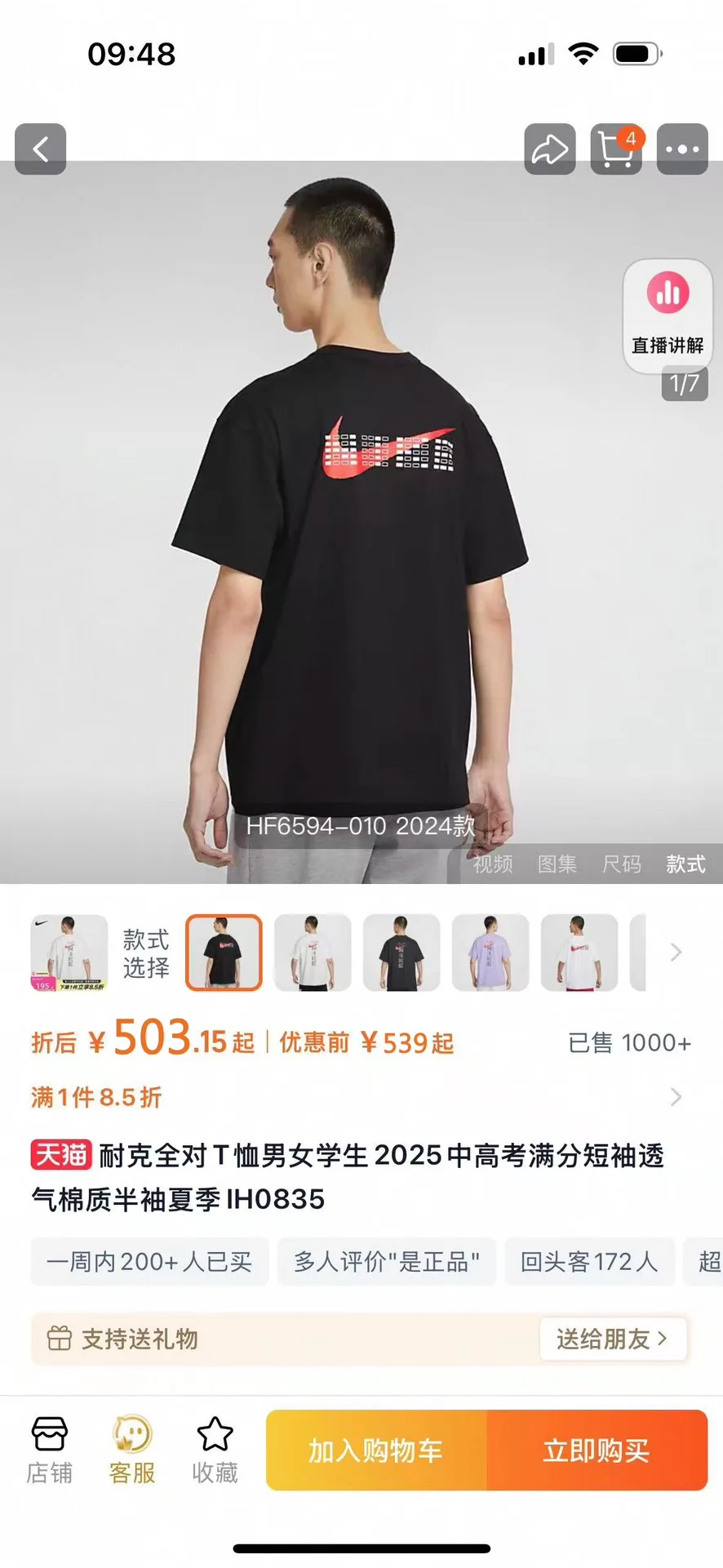
Task: Add item to favorites with 收藏
Action: click(x=215, y=1450)
